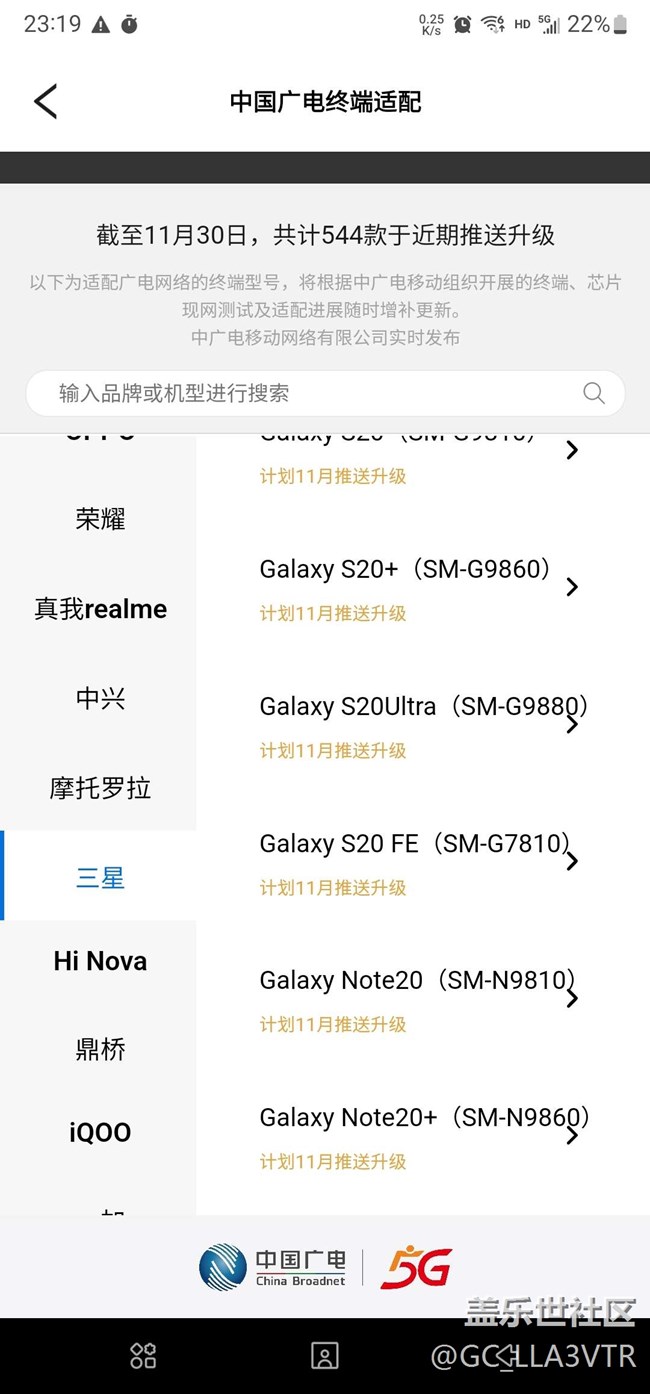Tap the brand or model search field

tap(325, 393)
